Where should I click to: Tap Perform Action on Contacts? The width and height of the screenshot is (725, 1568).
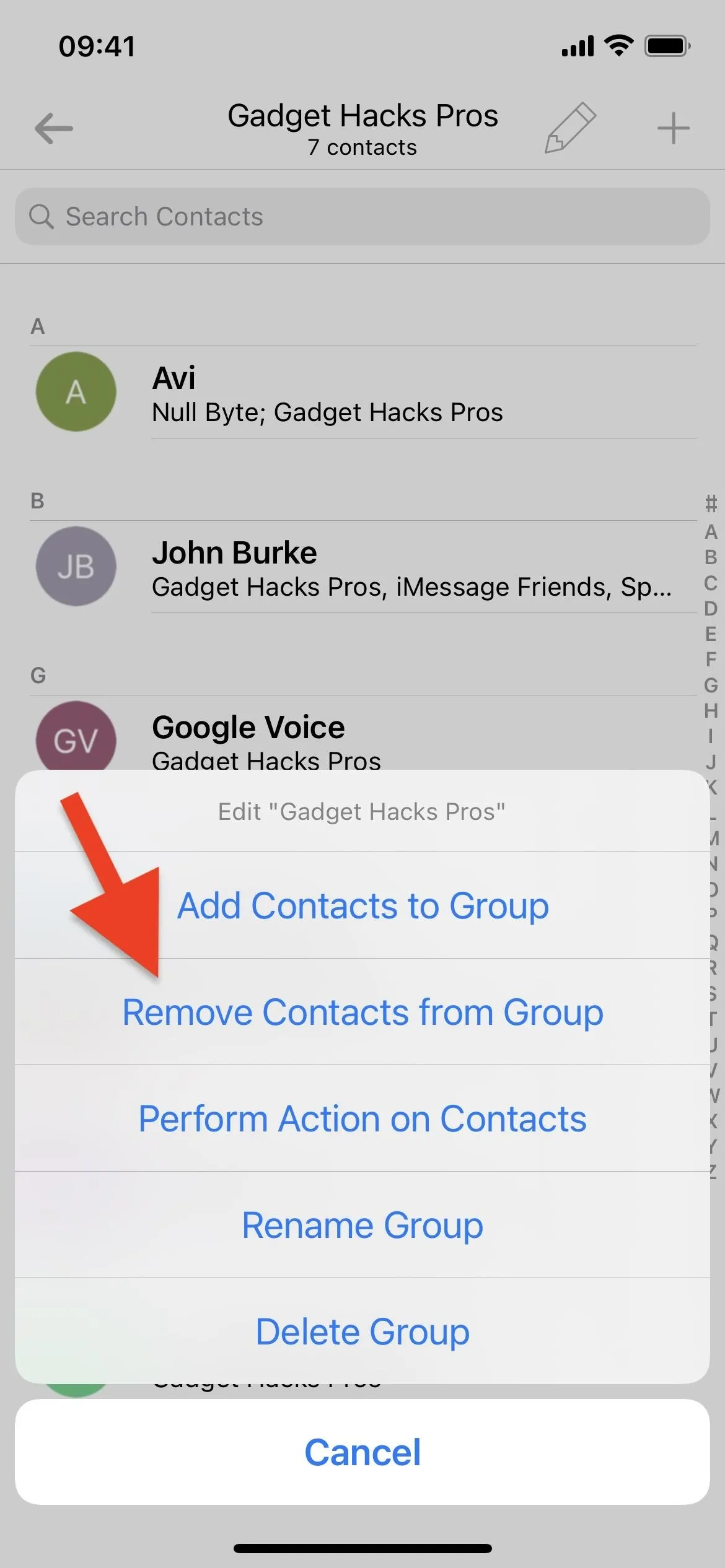tap(362, 1118)
